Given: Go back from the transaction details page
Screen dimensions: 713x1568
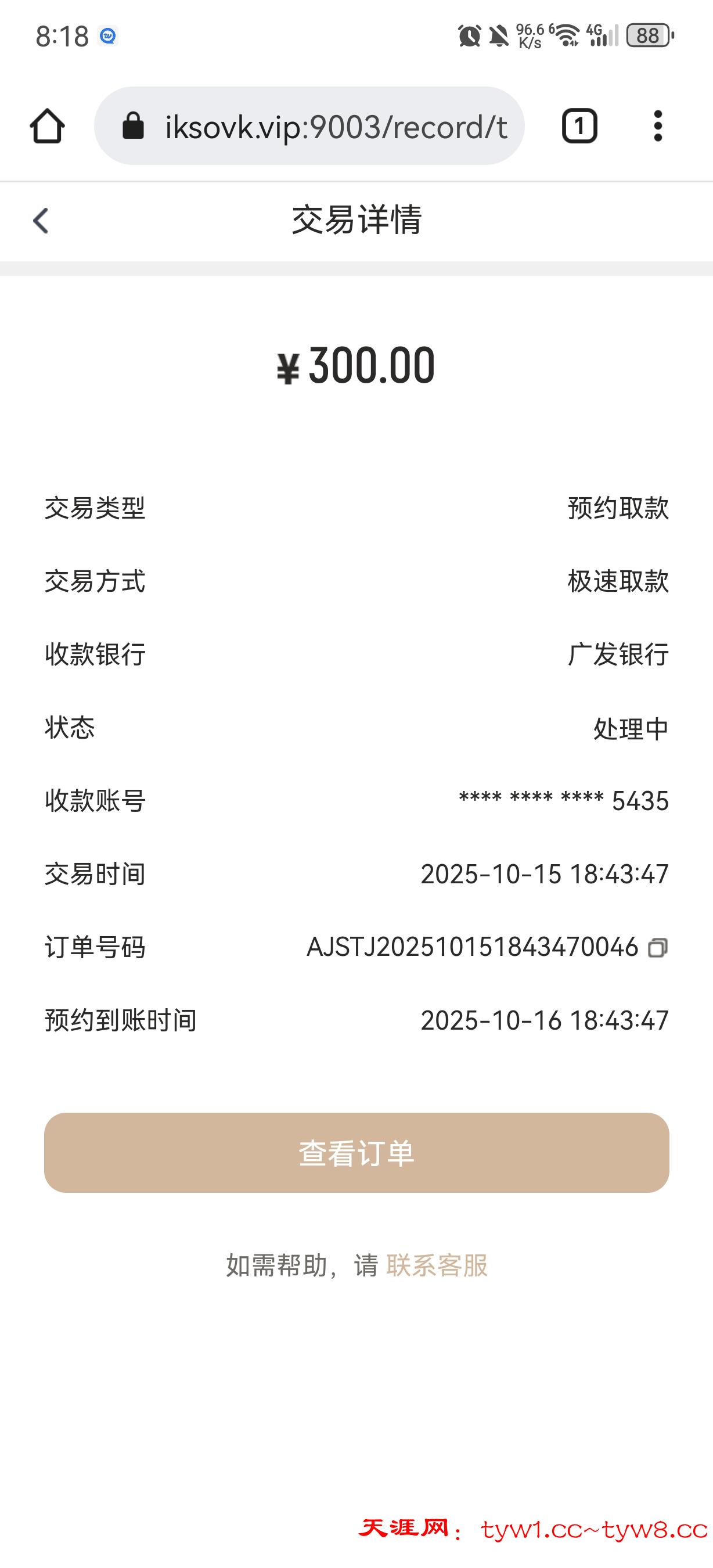Looking at the screenshot, I should (41, 220).
